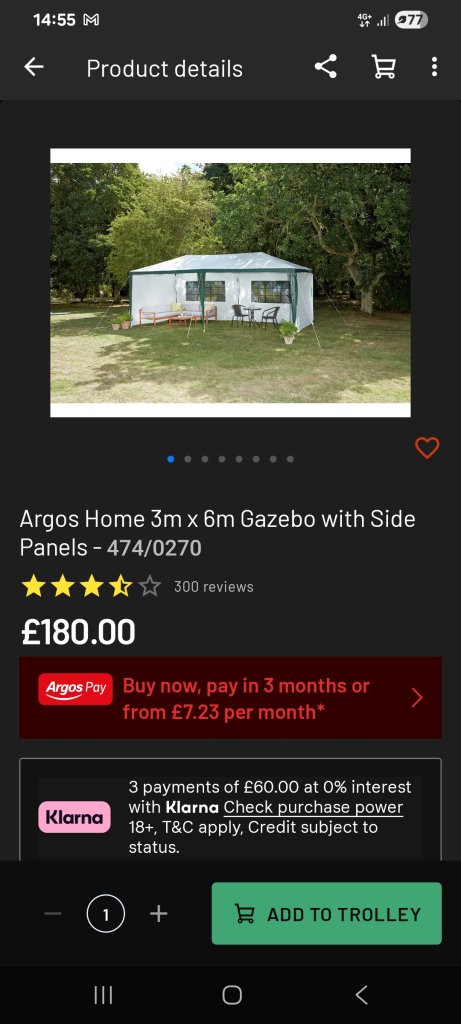Open the gazebo product photo
The height and width of the screenshot is (1024, 461).
pyautogui.click(x=230, y=283)
